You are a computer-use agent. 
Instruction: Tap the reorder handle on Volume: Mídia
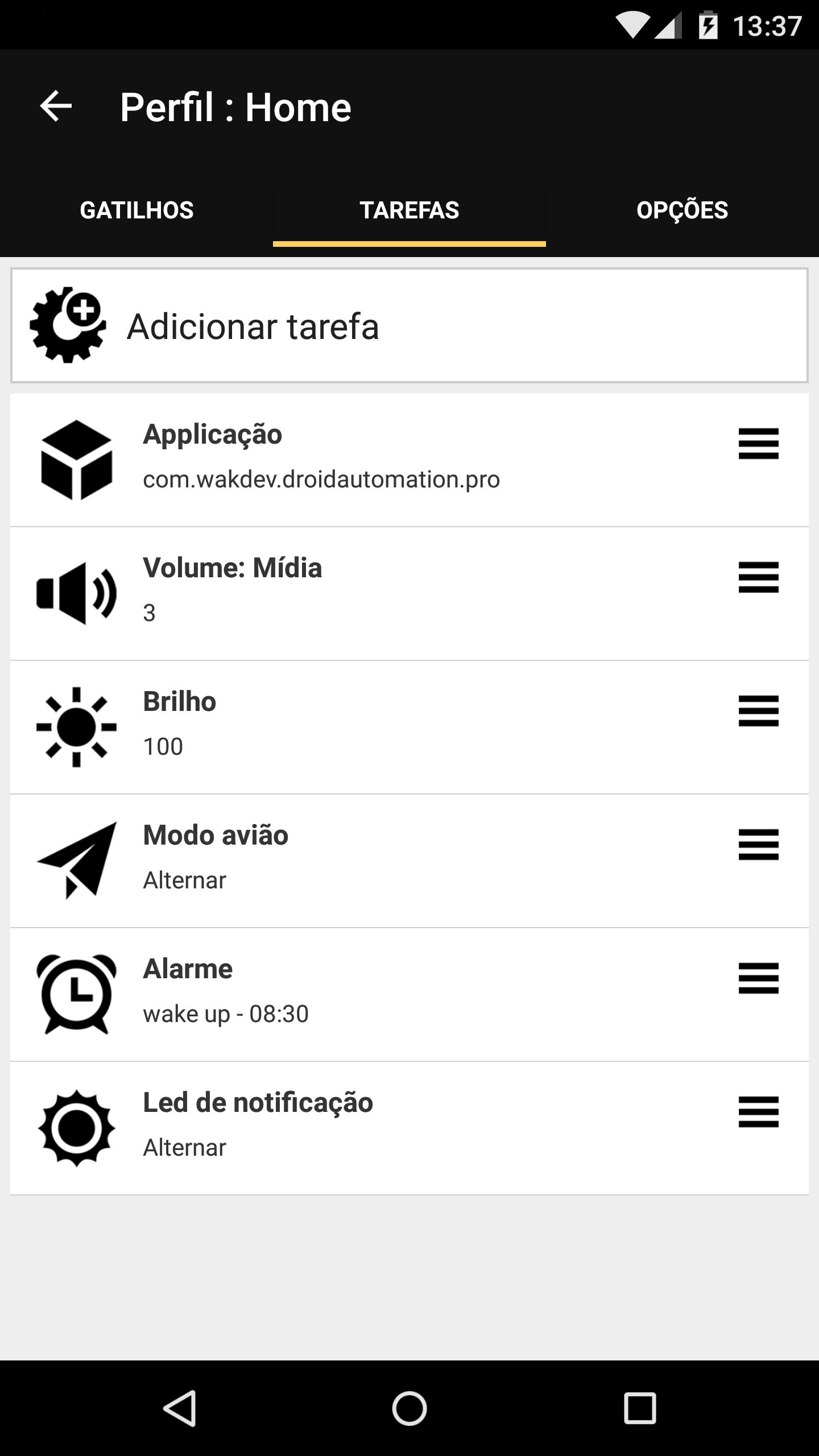point(759,577)
